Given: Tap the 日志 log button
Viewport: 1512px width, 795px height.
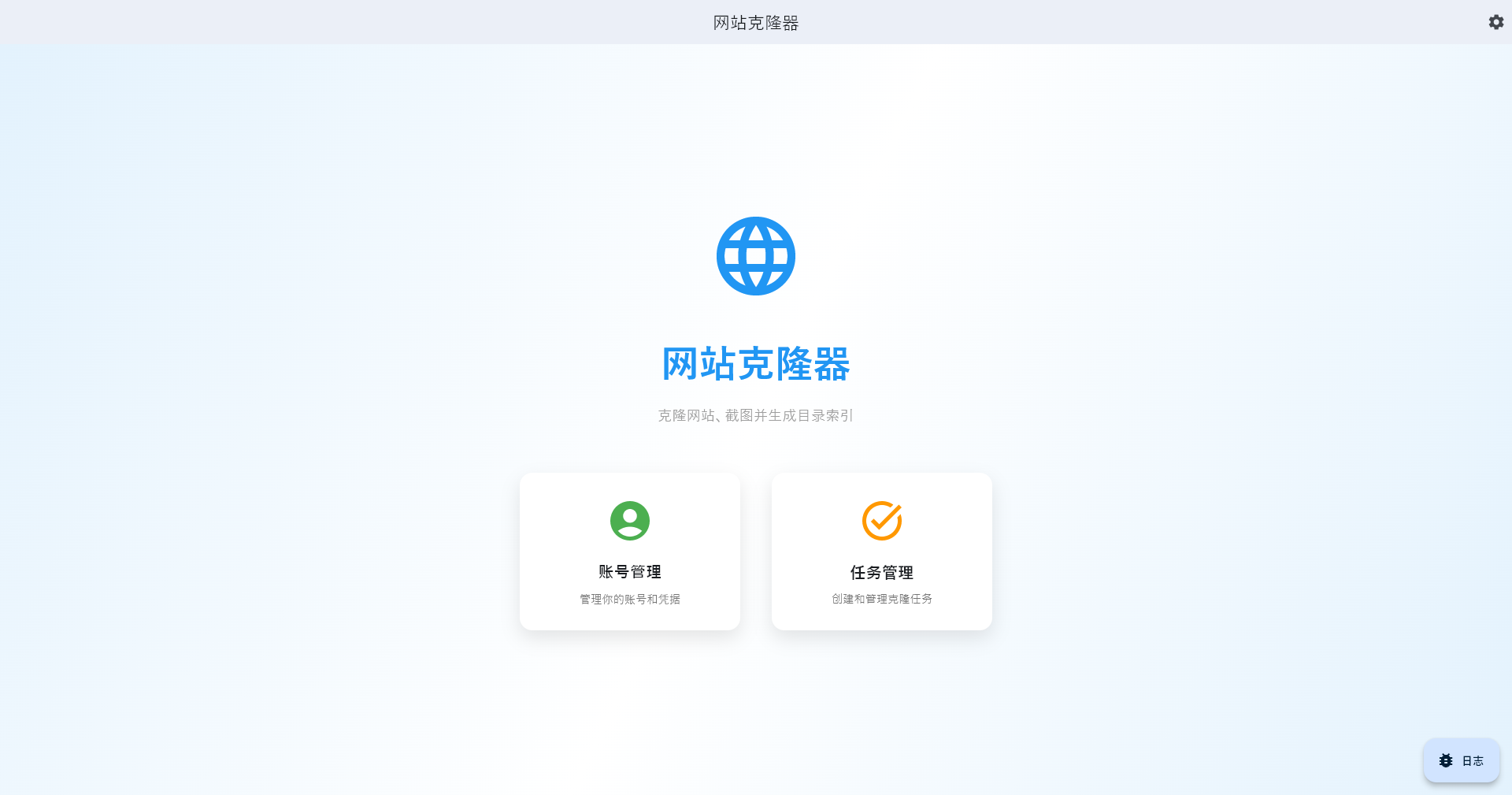Looking at the screenshot, I should tap(1461, 760).
